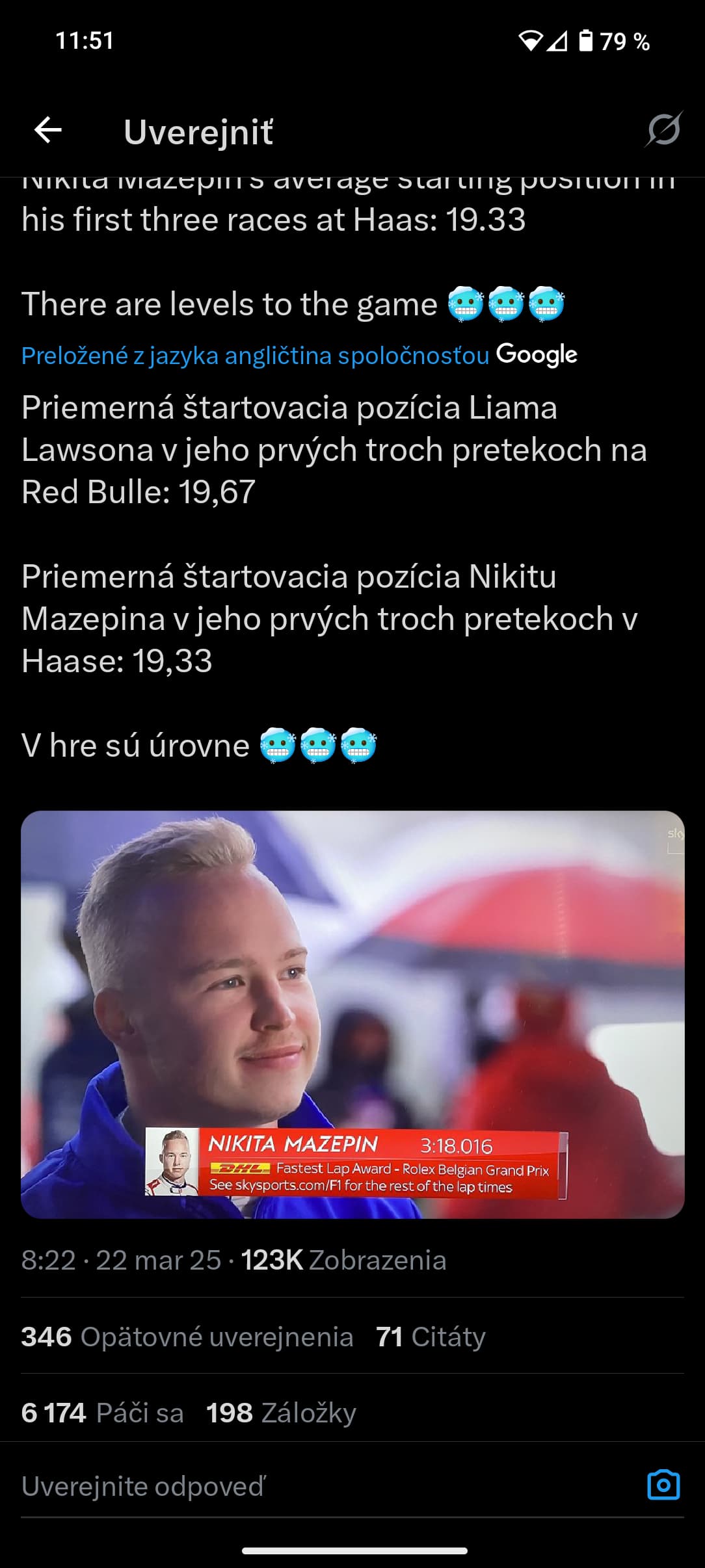This screenshot has width=705, height=1568.
Task: View the 346 reposts list
Action: 187,1337
